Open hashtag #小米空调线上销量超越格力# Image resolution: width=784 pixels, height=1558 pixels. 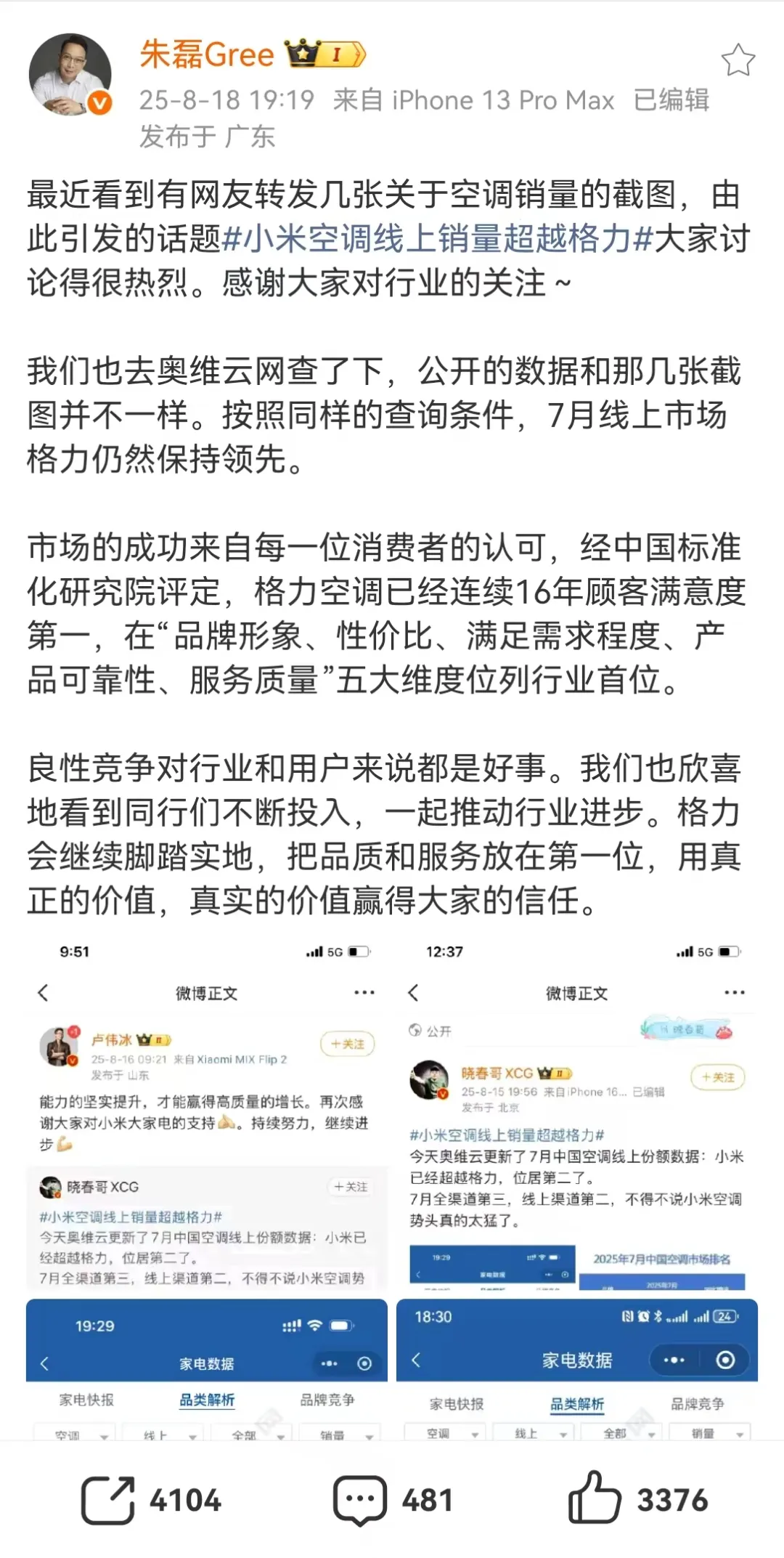(437, 238)
